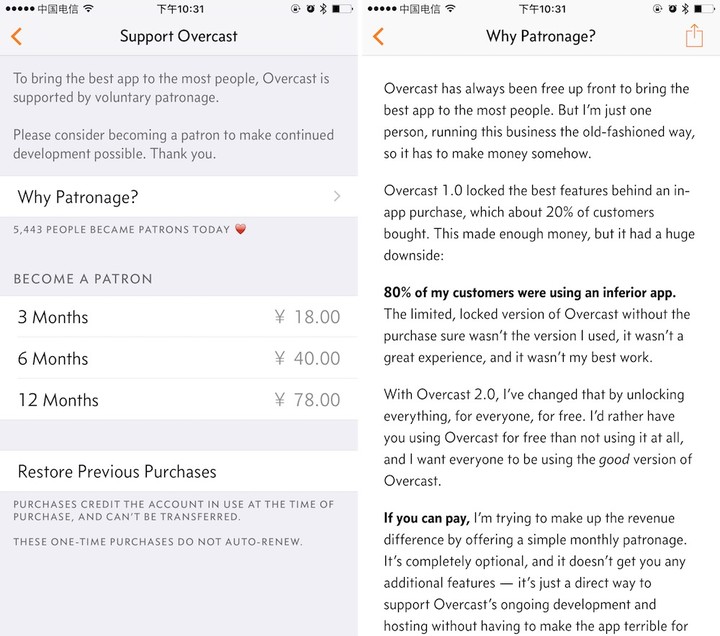
Task: Pick the 12 Months patronage plan
Action: tap(178, 400)
